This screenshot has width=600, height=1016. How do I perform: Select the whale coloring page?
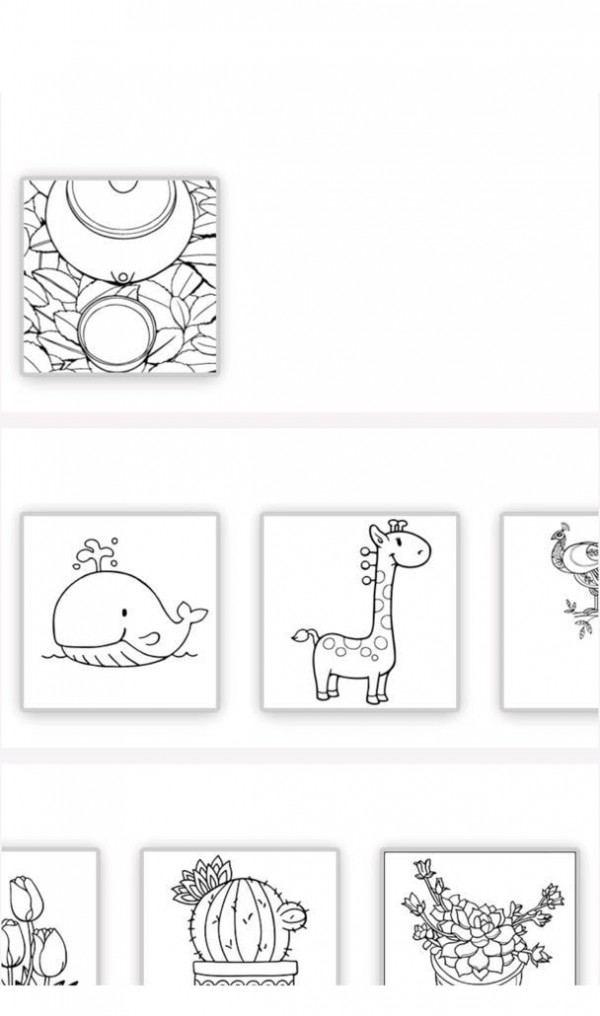120,612
